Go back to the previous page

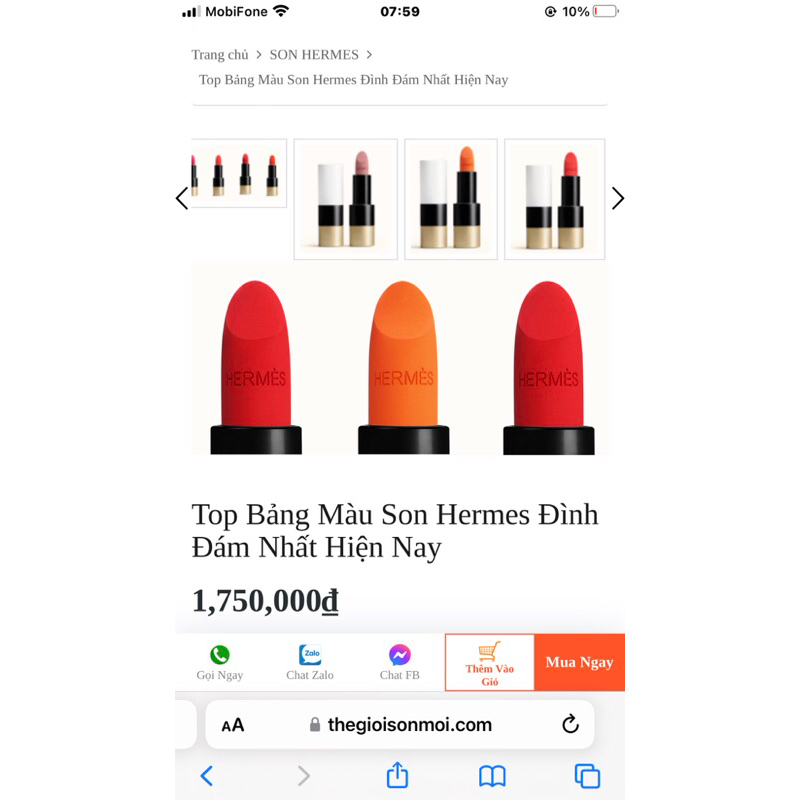tap(207, 776)
